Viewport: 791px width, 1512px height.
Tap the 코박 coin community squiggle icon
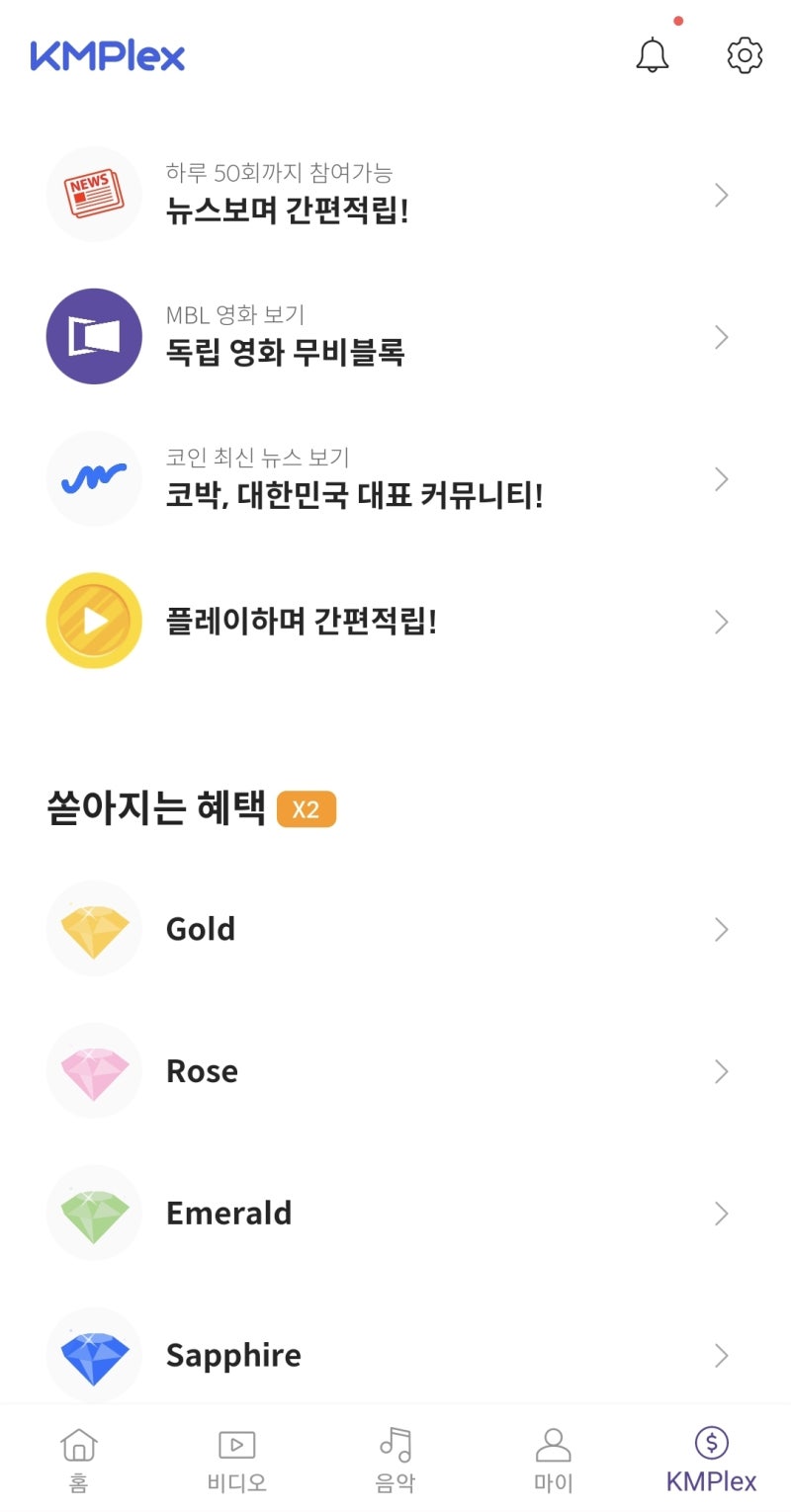click(94, 478)
